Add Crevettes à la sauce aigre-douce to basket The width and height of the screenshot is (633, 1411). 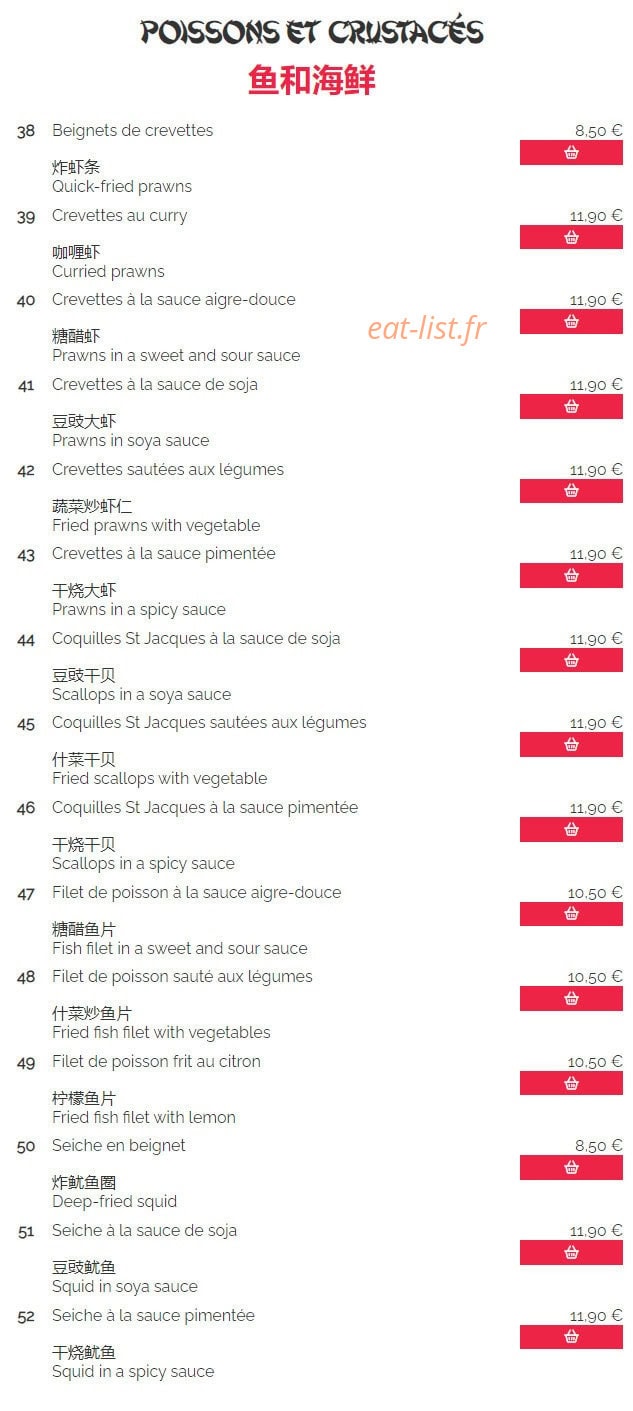coord(571,322)
